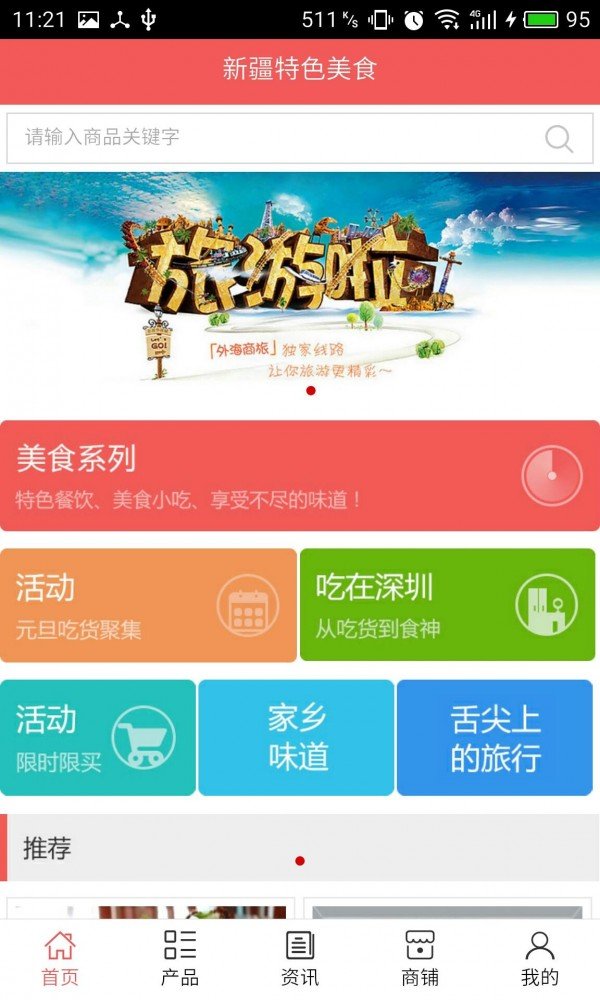Switch to the 首页 tab
600x1000 pixels.
tap(60, 958)
